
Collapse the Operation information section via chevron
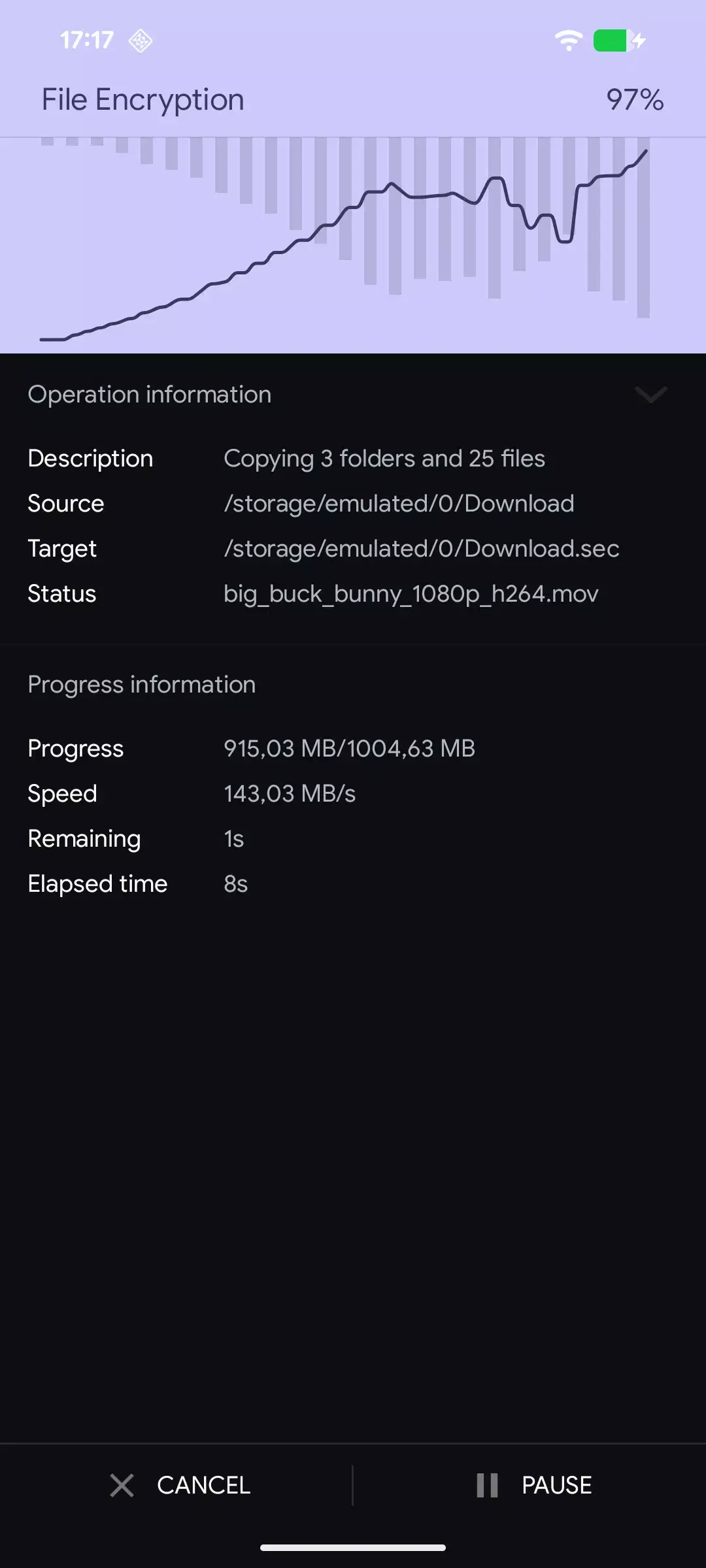[650, 394]
